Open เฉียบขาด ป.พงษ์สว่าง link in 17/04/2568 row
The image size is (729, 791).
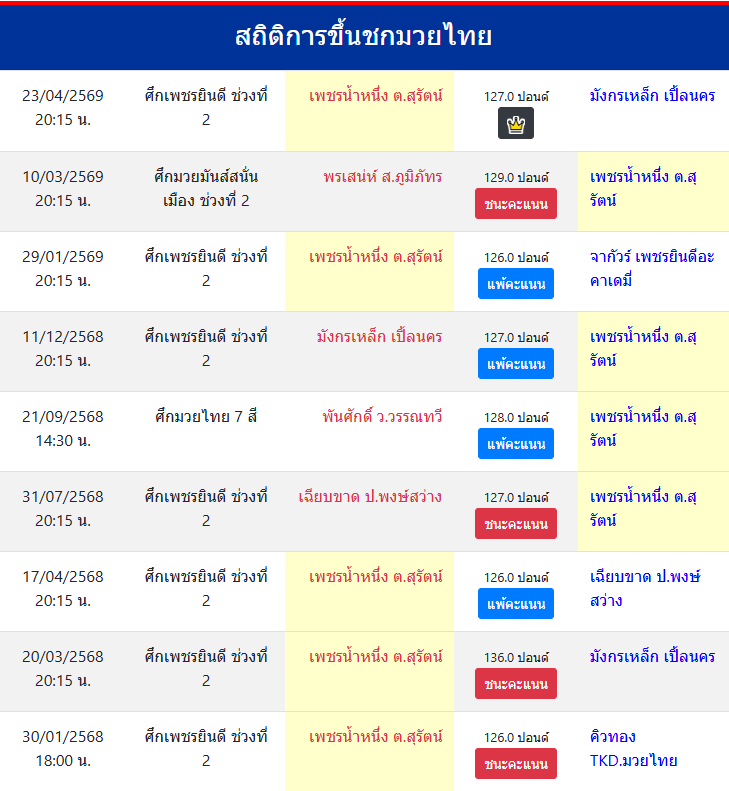point(644,588)
